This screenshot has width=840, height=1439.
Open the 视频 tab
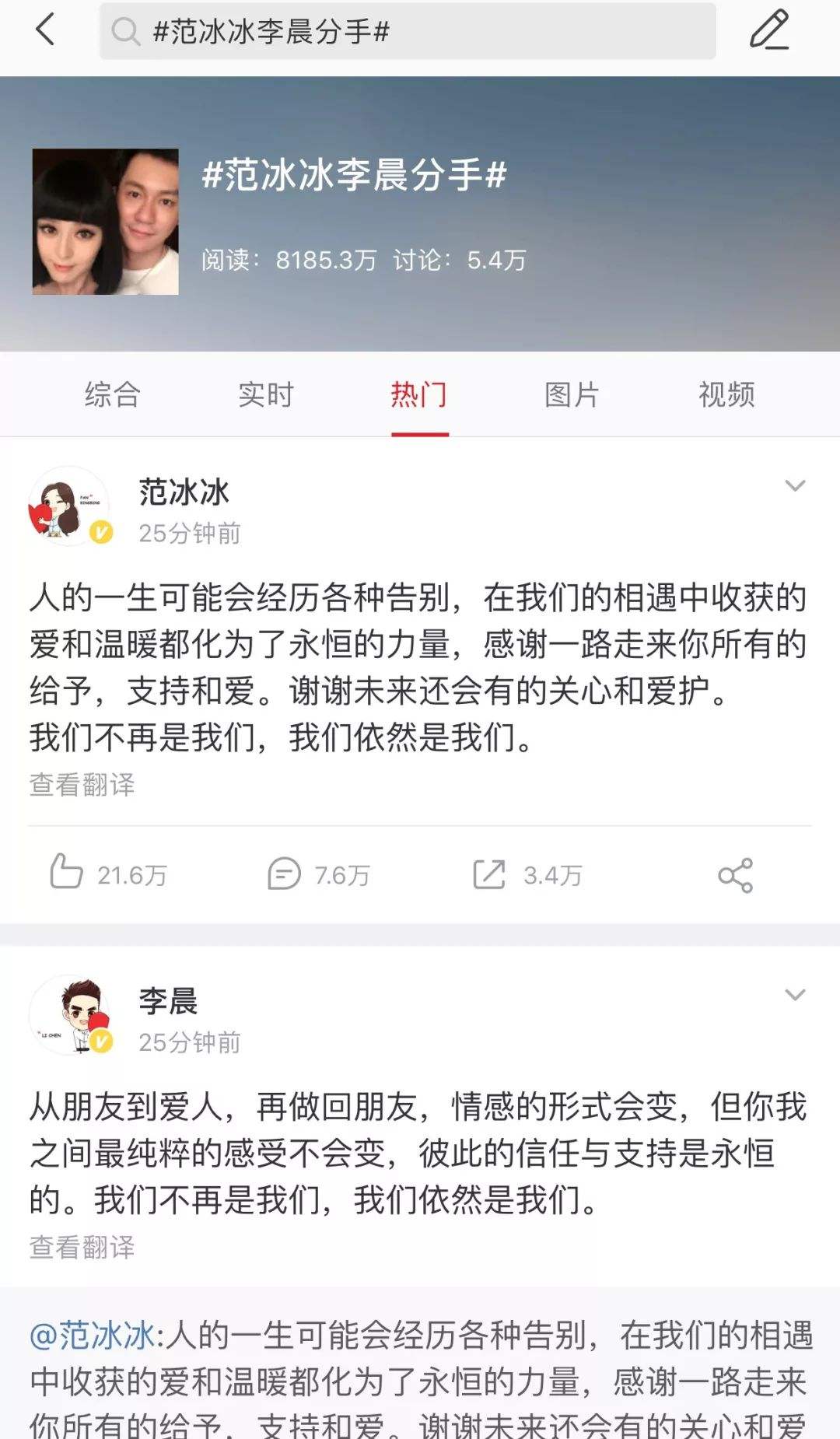726,395
